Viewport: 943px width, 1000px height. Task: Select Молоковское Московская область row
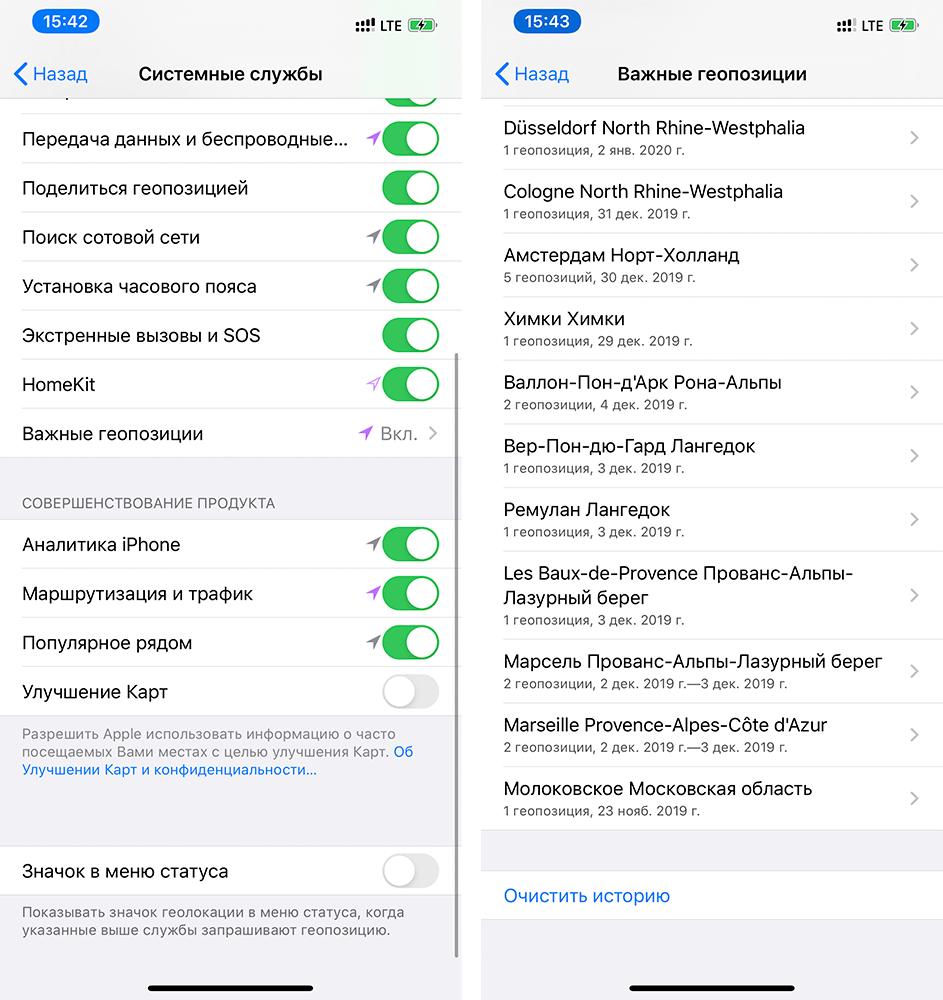click(x=710, y=798)
